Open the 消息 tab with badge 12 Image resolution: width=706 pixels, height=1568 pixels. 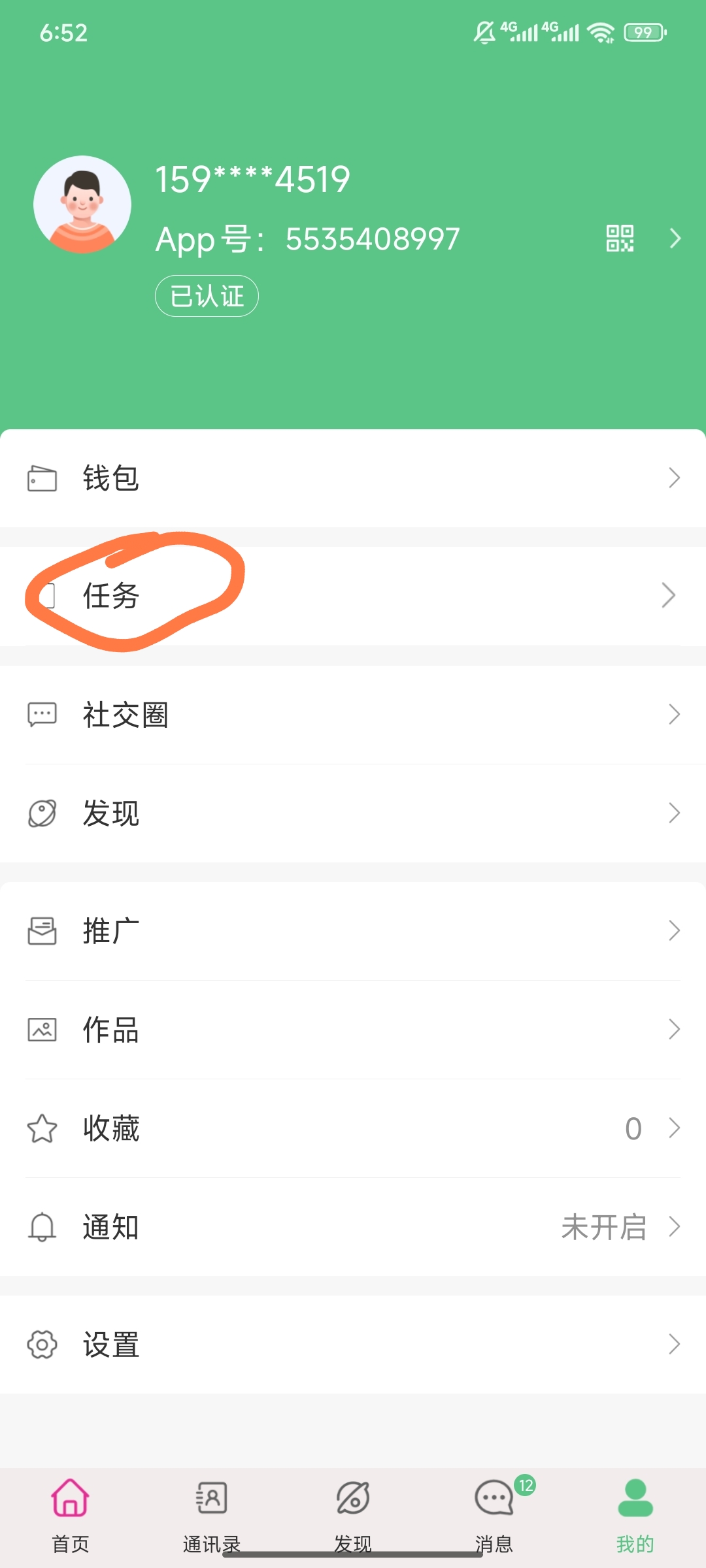coord(493,1516)
